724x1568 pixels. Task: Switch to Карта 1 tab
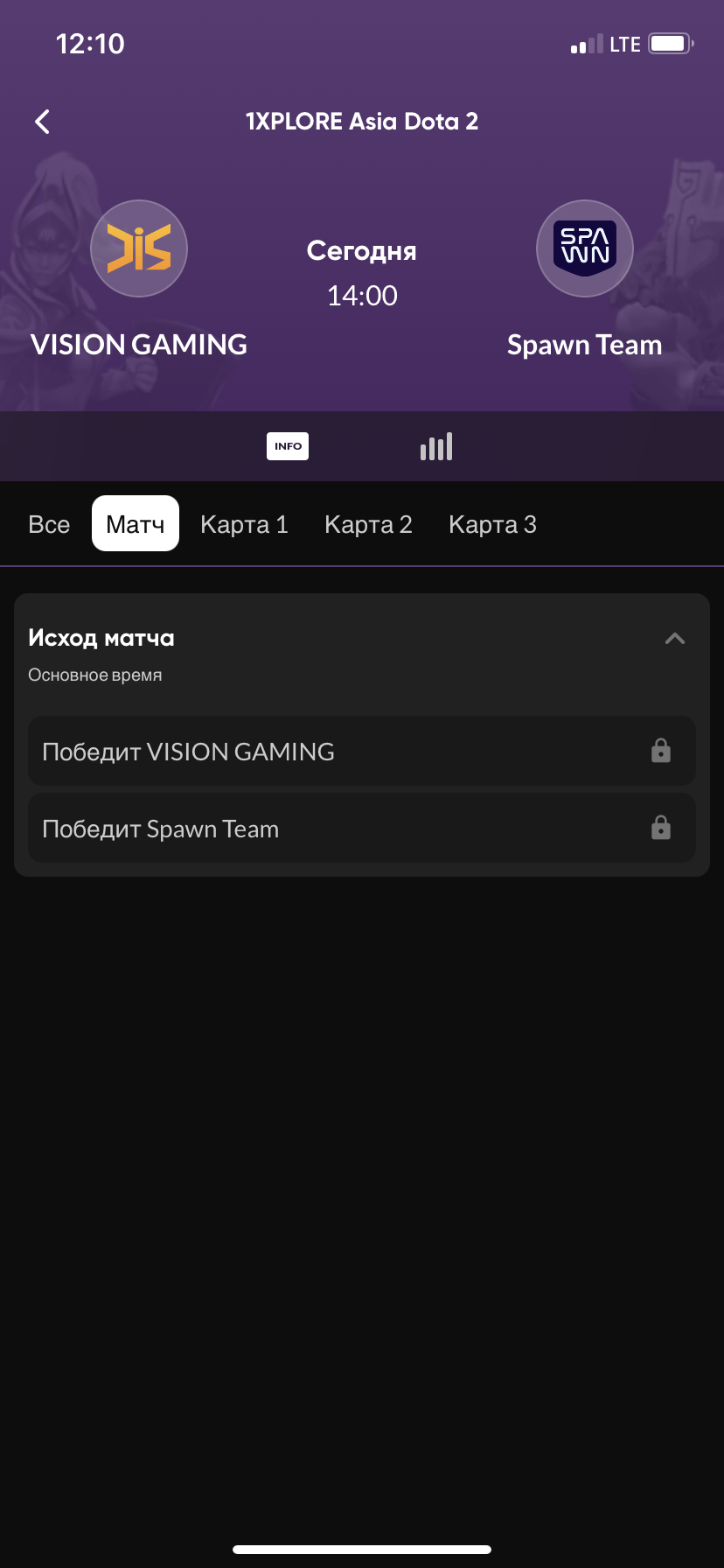pyautogui.click(x=244, y=524)
